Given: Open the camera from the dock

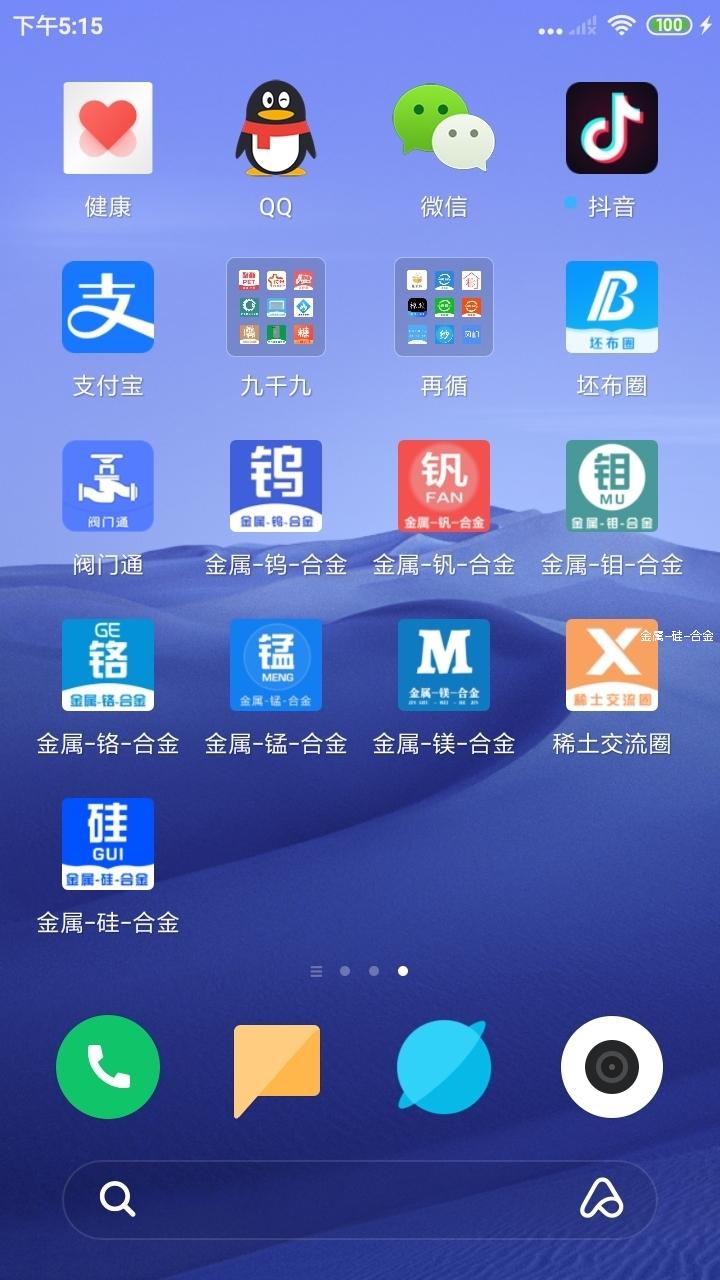Looking at the screenshot, I should click(x=612, y=1067).
